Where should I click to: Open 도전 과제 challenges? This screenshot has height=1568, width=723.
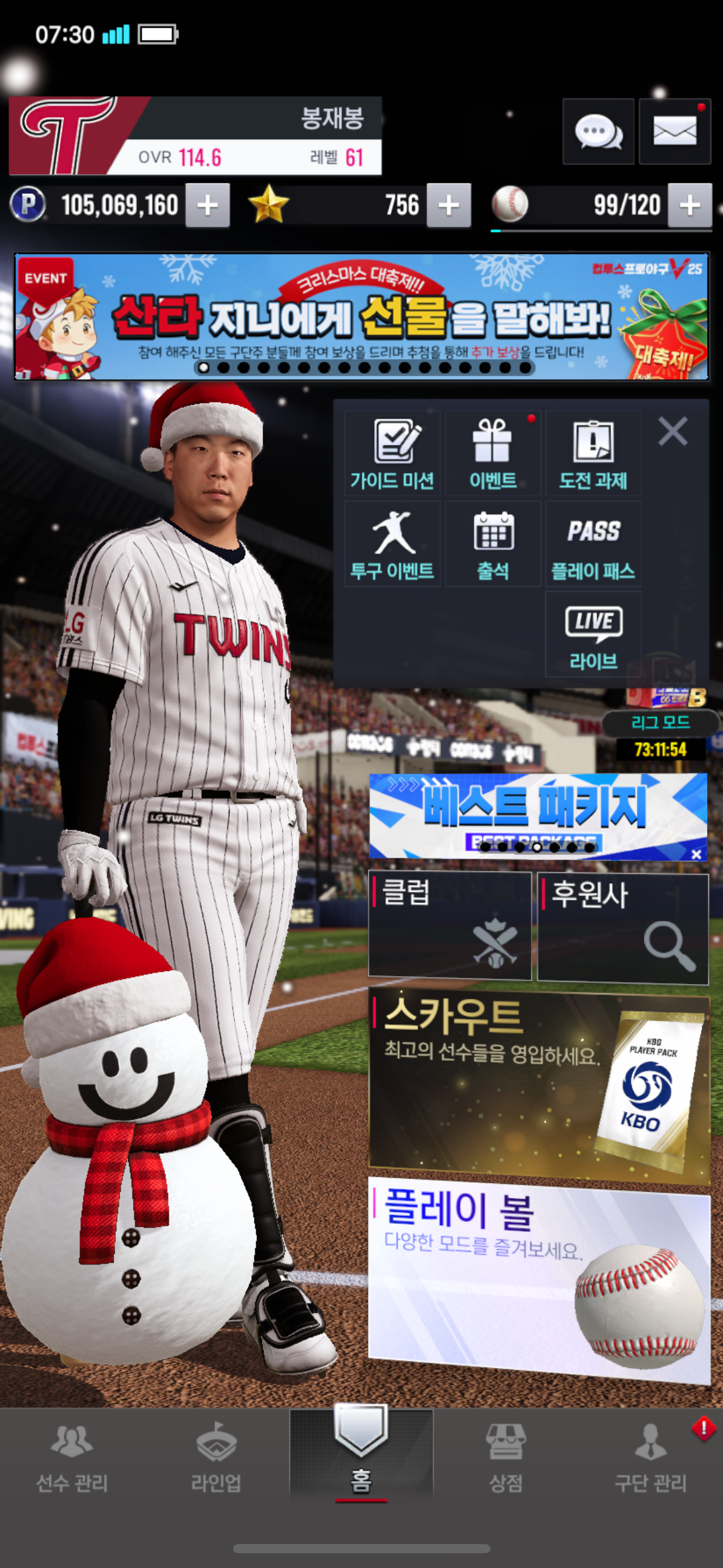[593, 454]
